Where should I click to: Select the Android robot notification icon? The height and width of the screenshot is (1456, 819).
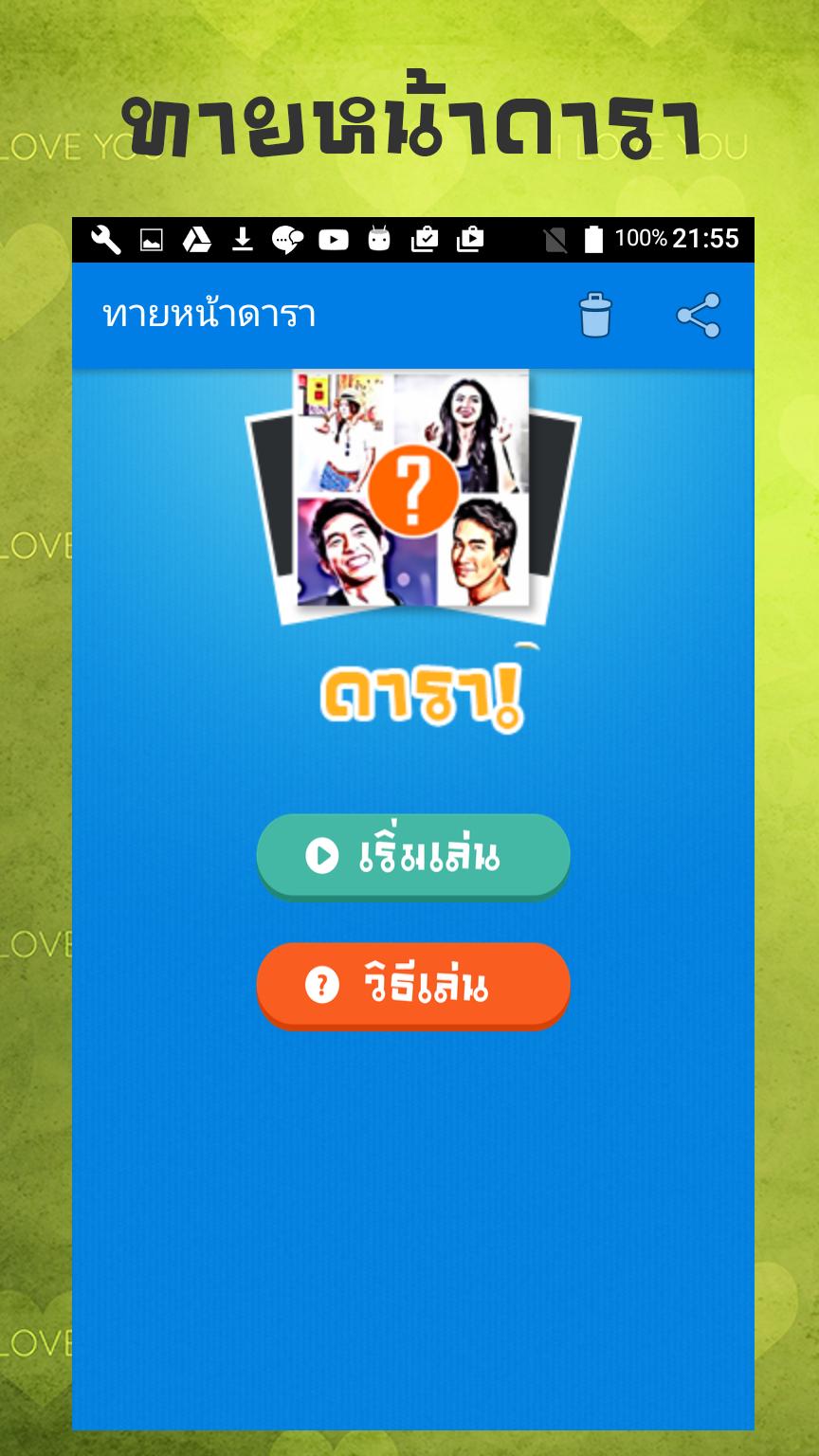(379, 241)
